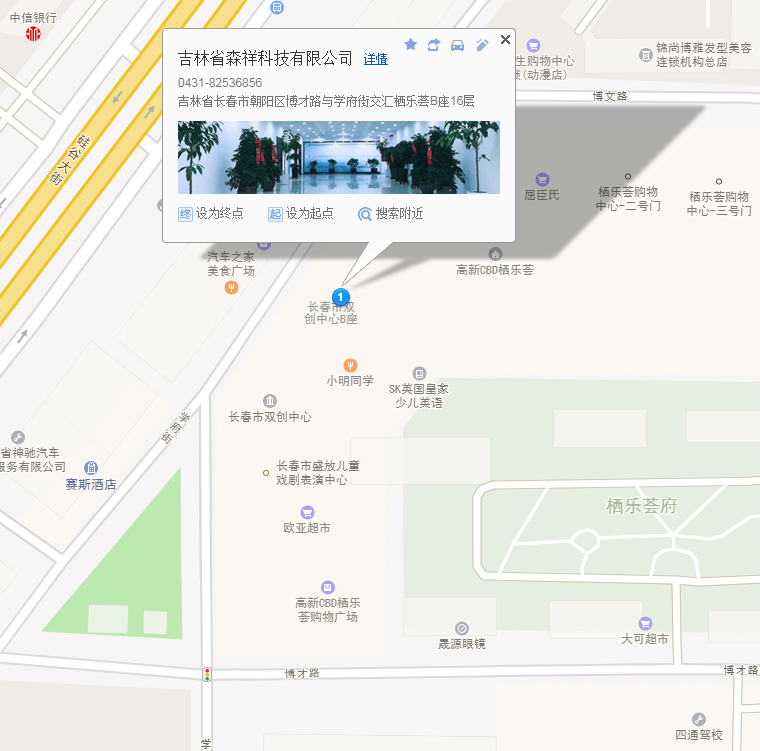Tap the pencil edit icon in popup
Image resolution: width=760 pixels, height=751 pixels.
(482, 45)
